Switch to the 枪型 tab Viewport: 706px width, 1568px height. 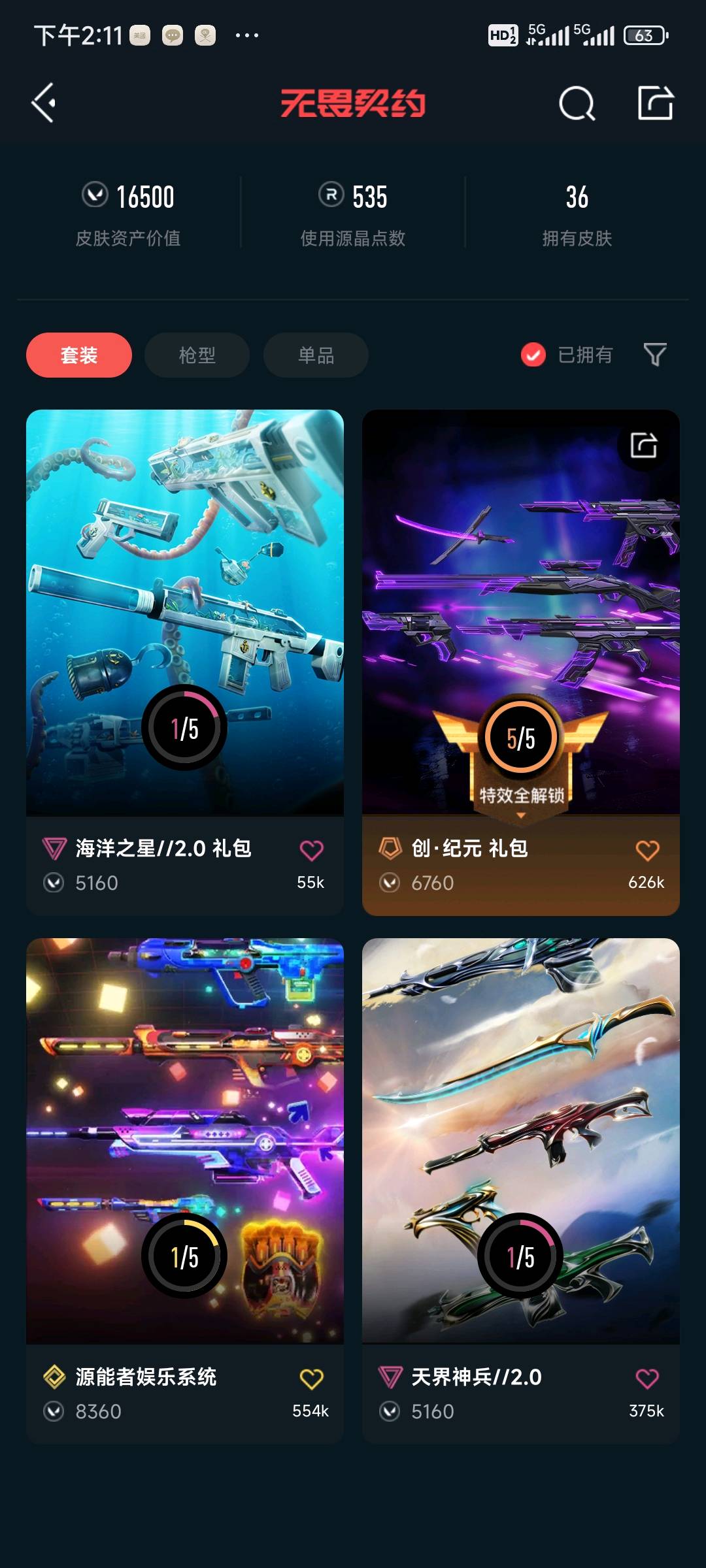[197, 355]
